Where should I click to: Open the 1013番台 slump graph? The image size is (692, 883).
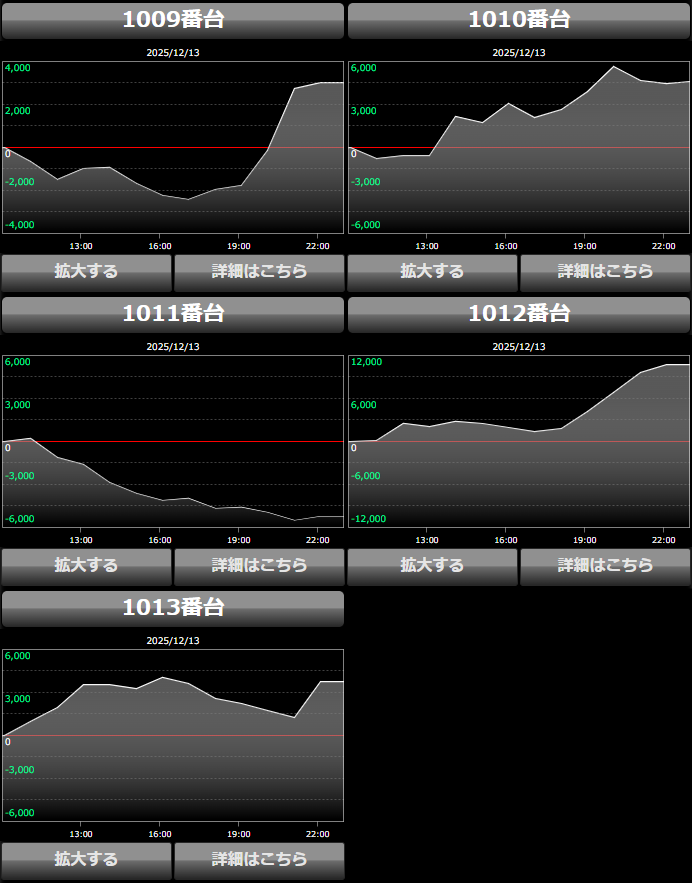[x=173, y=735]
